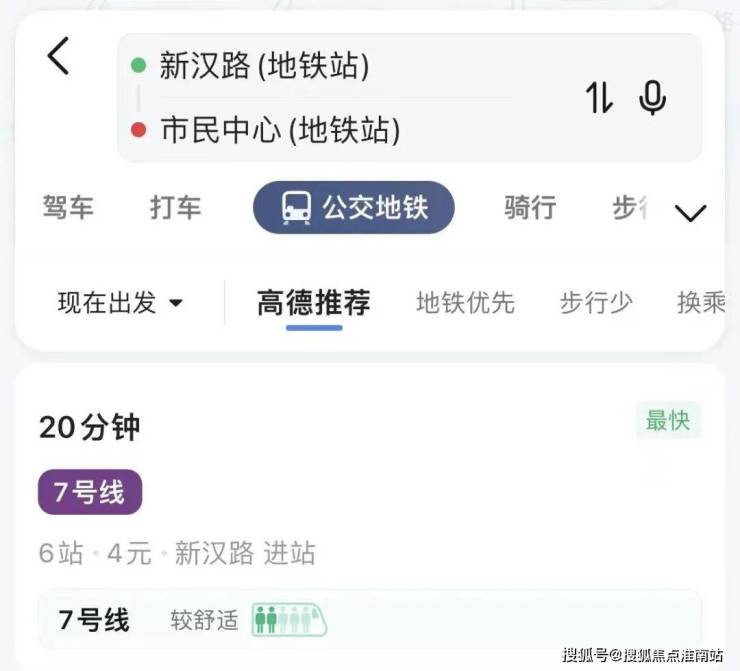This screenshot has height=671, width=740.
Task: Select the 公交地铁 transit tab
Action: coord(354,207)
